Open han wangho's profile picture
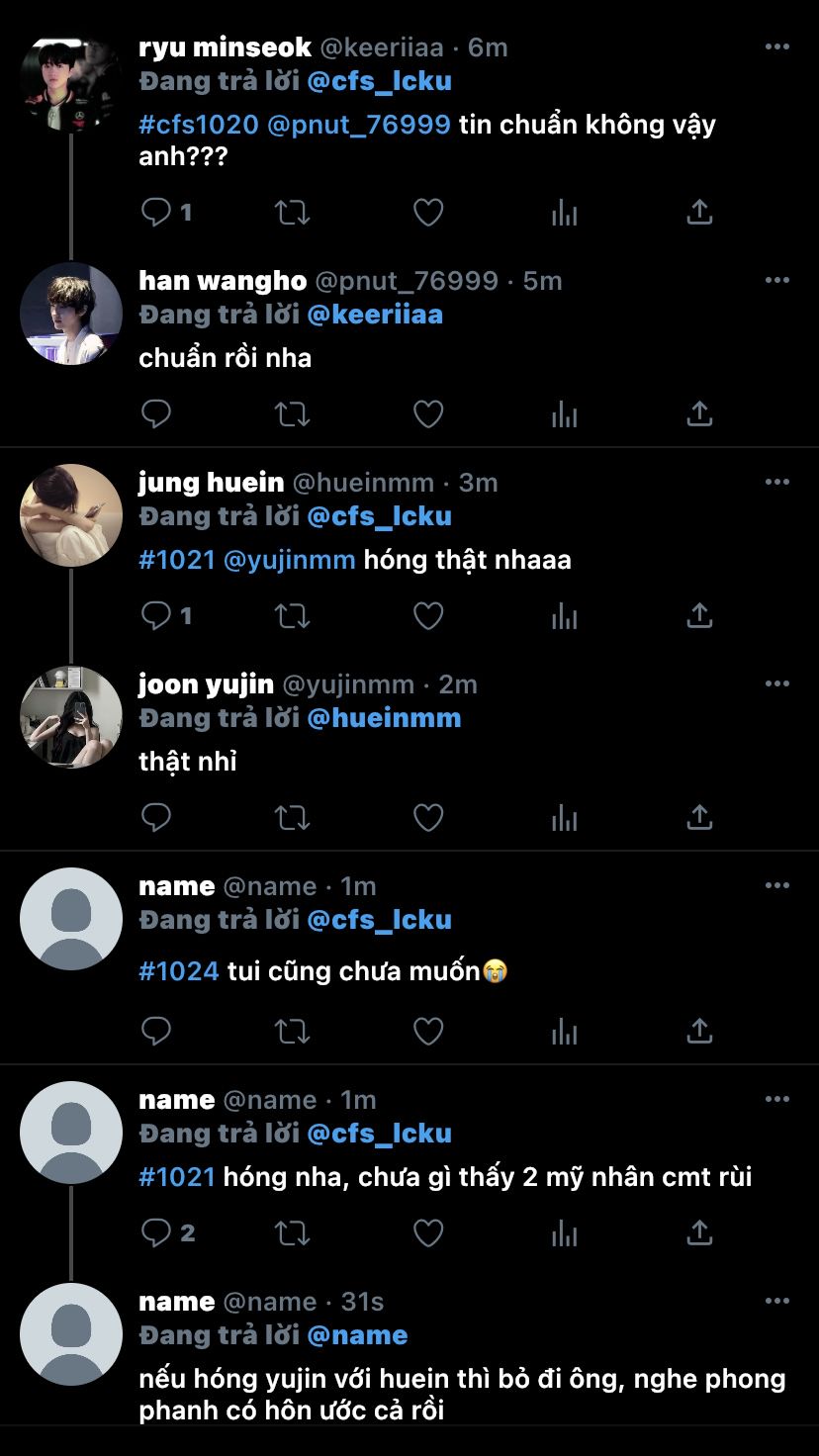819x1456 pixels. coord(71,314)
